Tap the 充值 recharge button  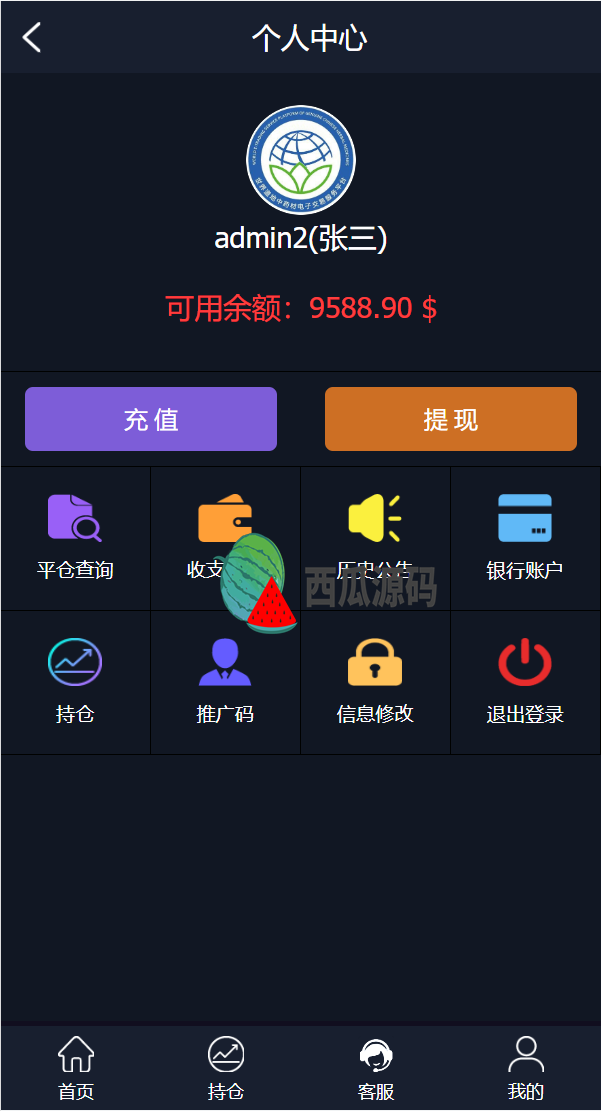(x=151, y=419)
